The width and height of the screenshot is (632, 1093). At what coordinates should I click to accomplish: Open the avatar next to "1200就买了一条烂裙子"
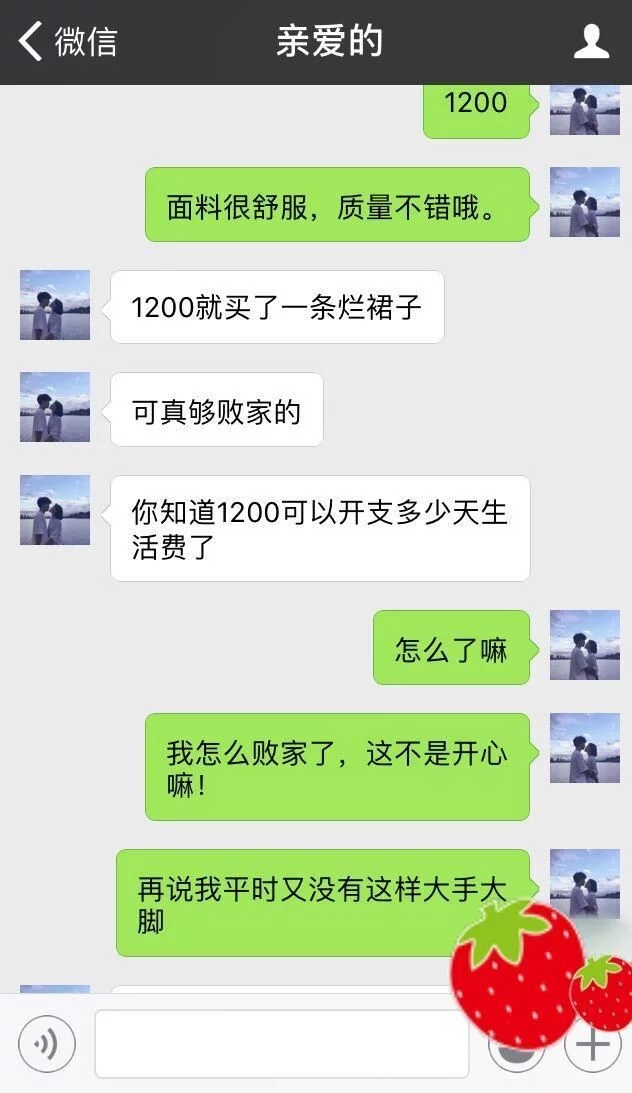[55, 305]
